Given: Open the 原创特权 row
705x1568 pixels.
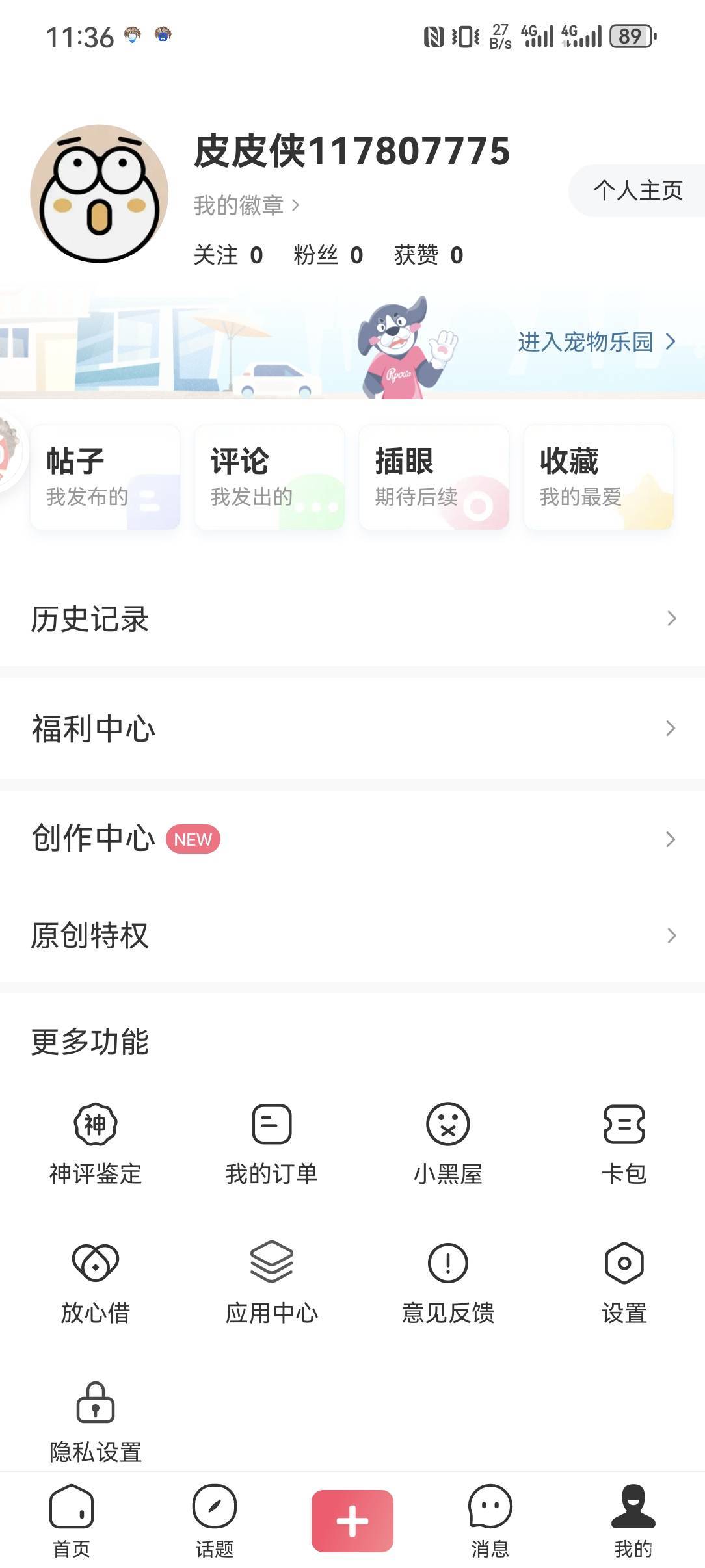Looking at the screenshot, I should (352, 935).
